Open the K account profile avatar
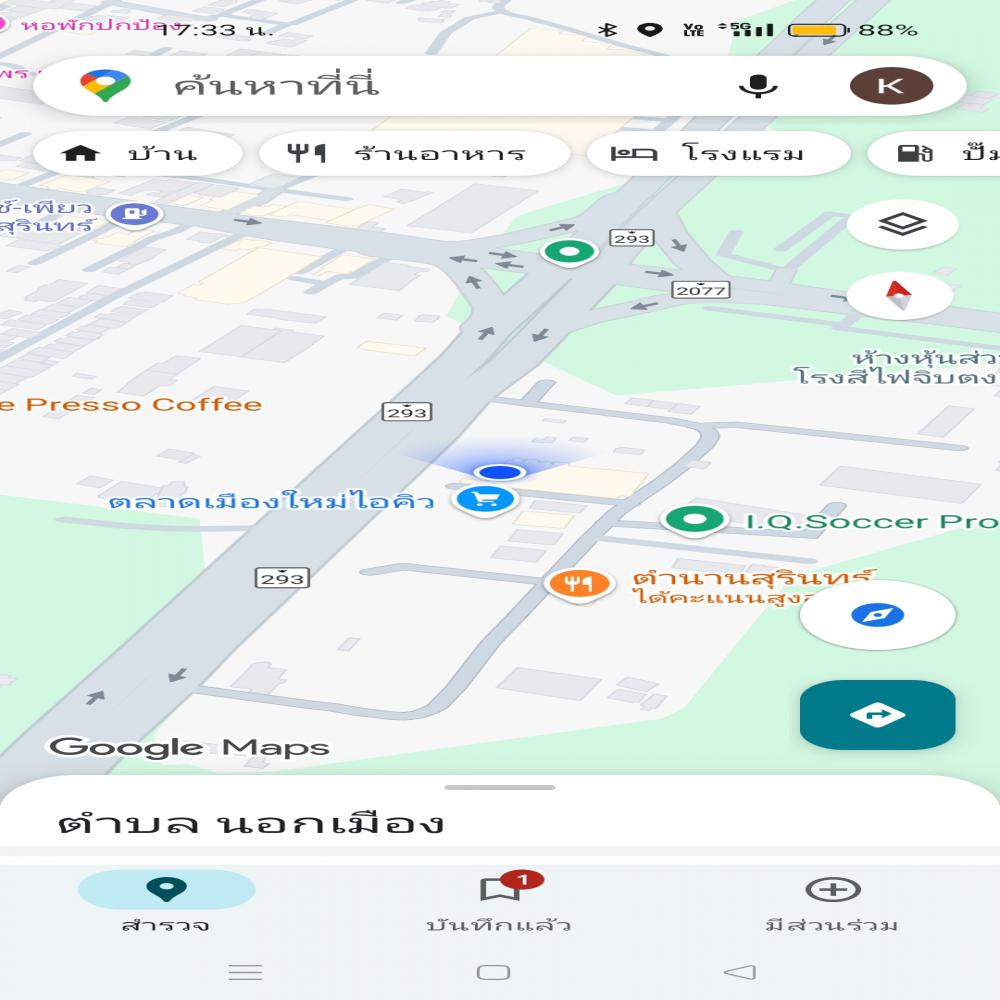Screen dimensions: 1000x1000 pyautogui.click(x=891, y=86)
